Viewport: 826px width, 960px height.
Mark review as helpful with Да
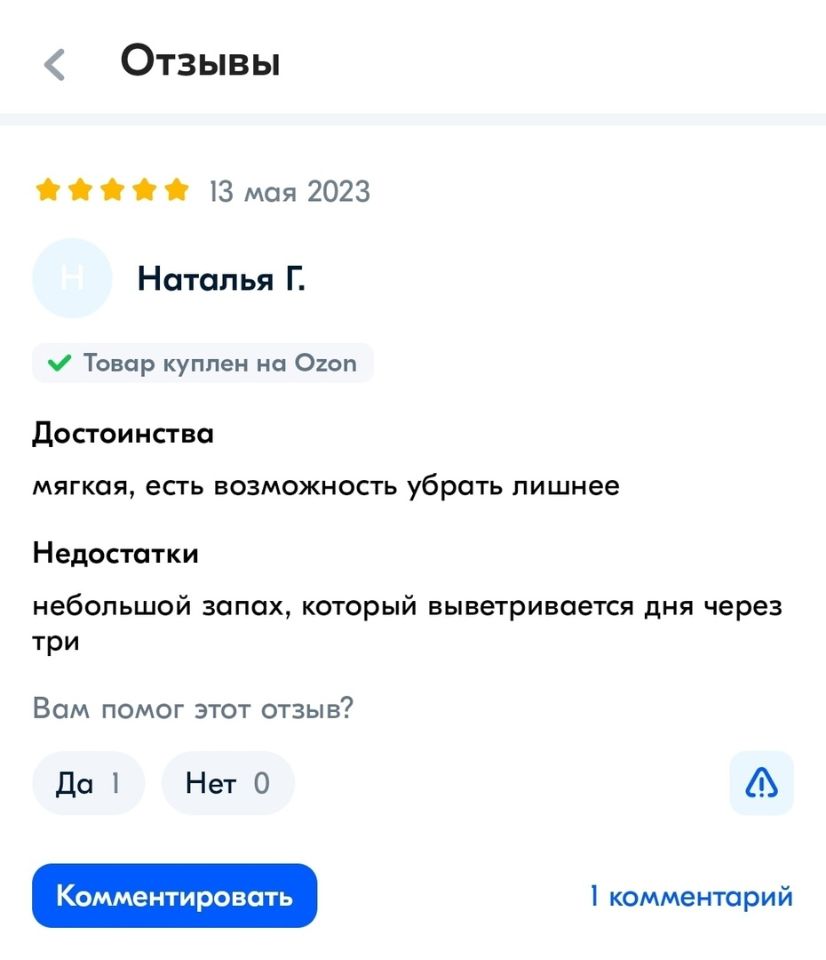88,783
